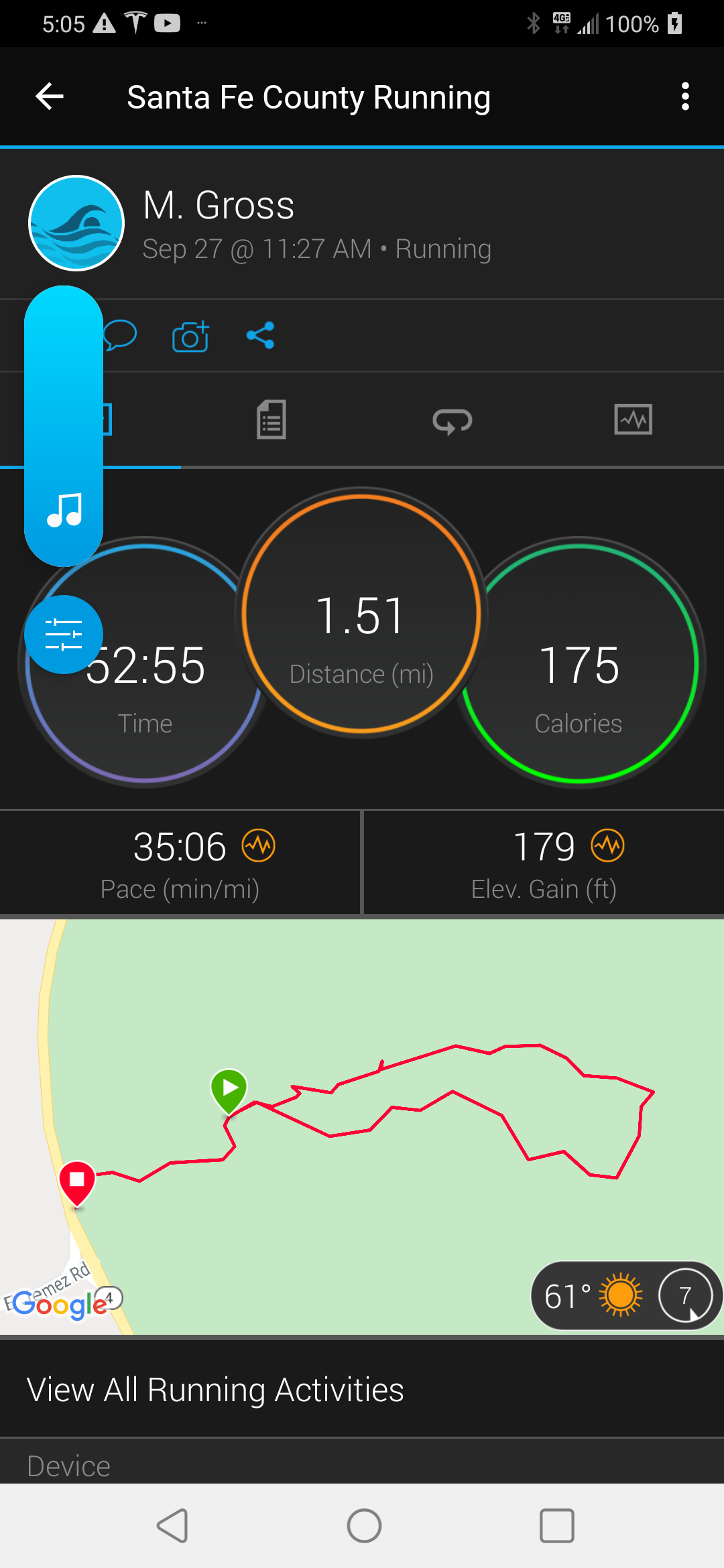Image resolution: width=724 pixels, height=1568 pixels.
Task: Open elevation insights icon beside 179
Action: coord(608,846)
